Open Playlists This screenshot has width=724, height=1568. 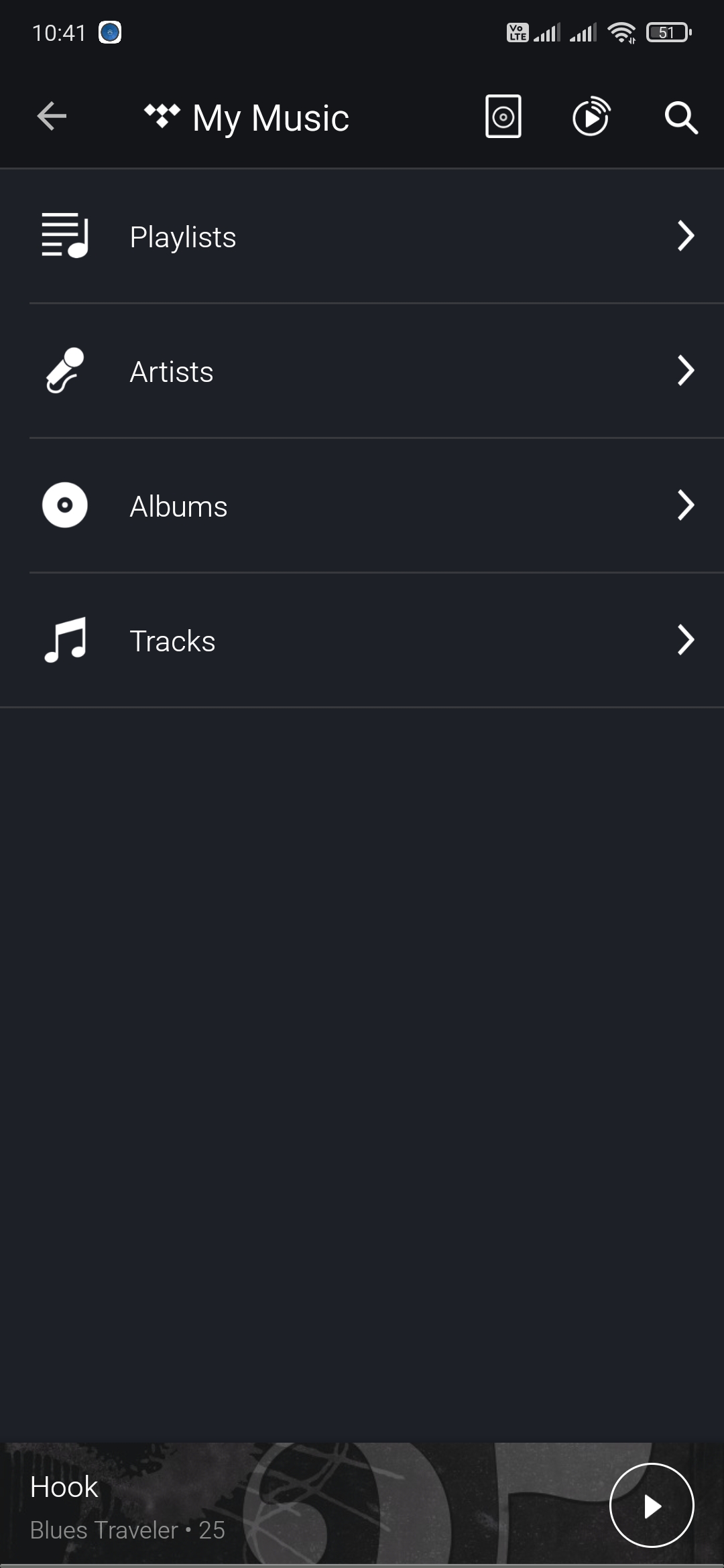click(x=362, y=237)
